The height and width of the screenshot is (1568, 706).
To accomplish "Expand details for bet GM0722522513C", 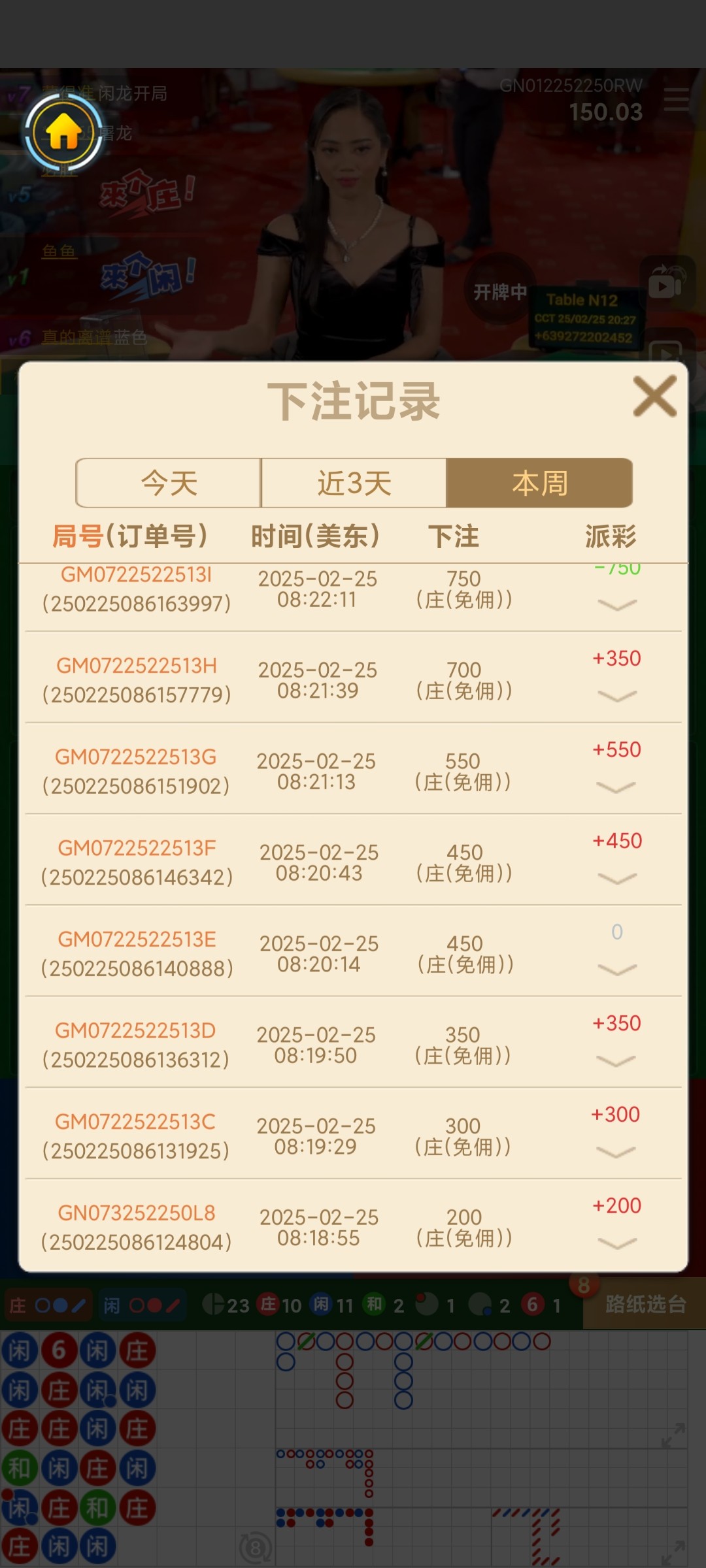I will [616, 1152].
